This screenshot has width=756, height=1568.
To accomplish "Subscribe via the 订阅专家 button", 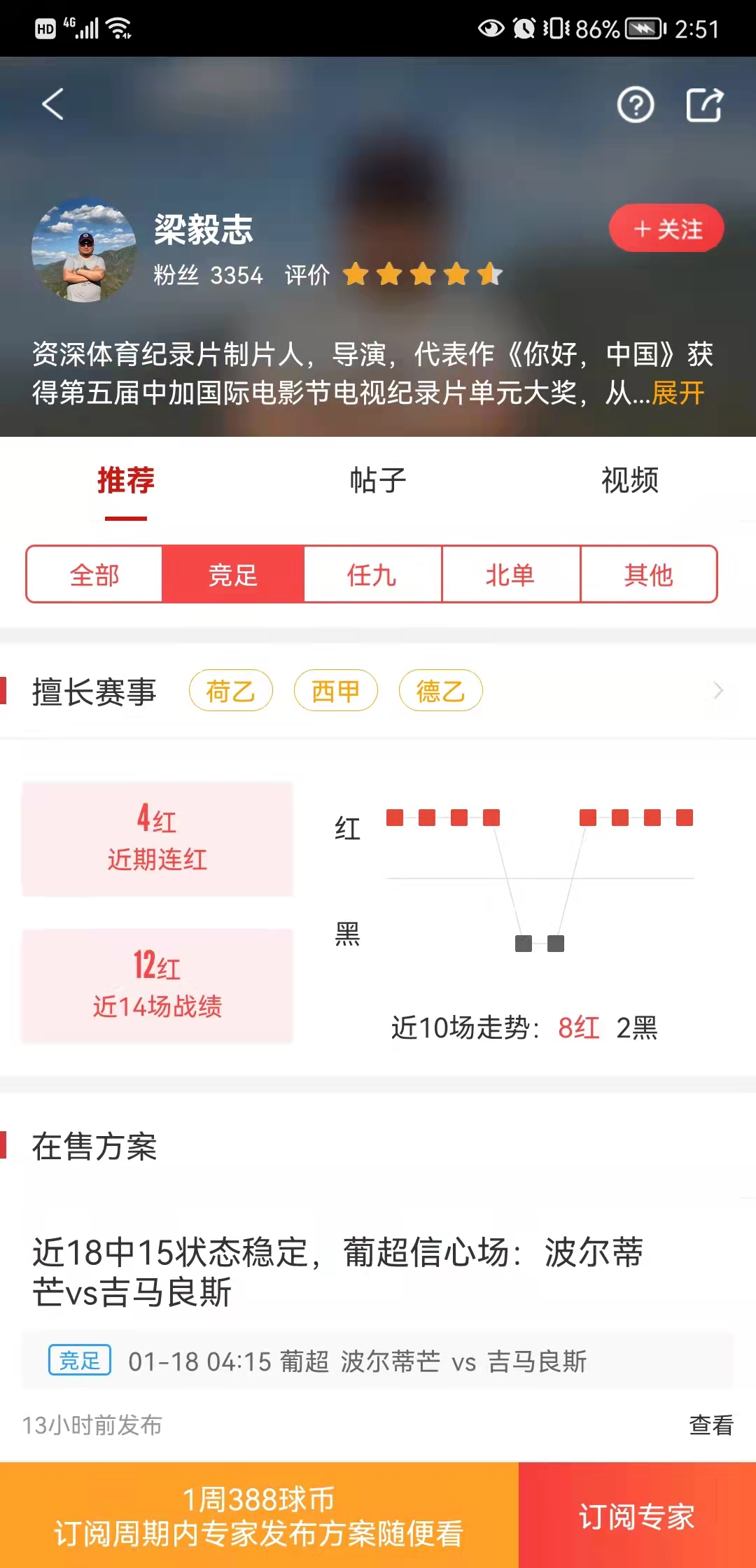I will click(636, 1515).
